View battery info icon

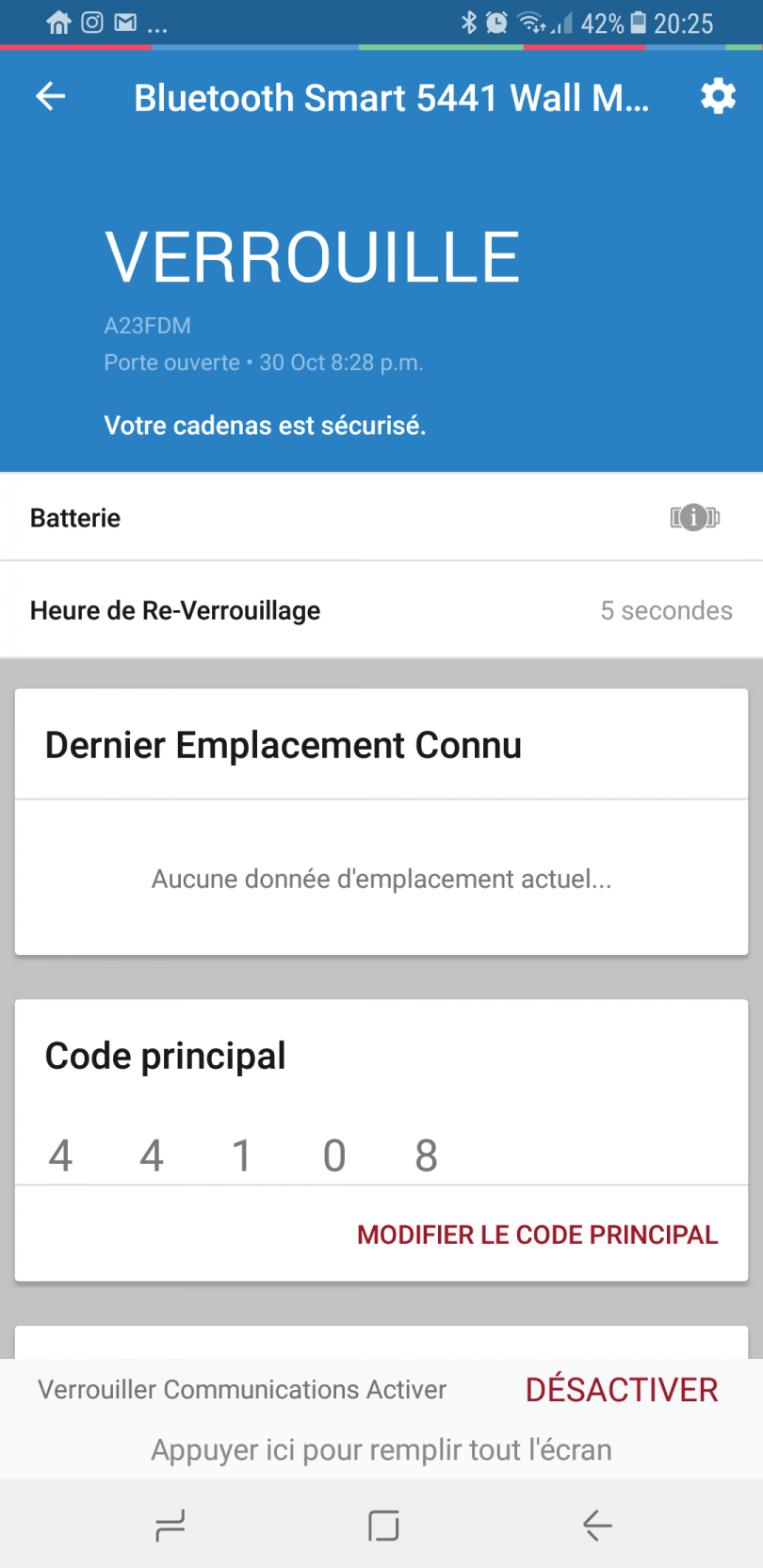coord(694,517)
